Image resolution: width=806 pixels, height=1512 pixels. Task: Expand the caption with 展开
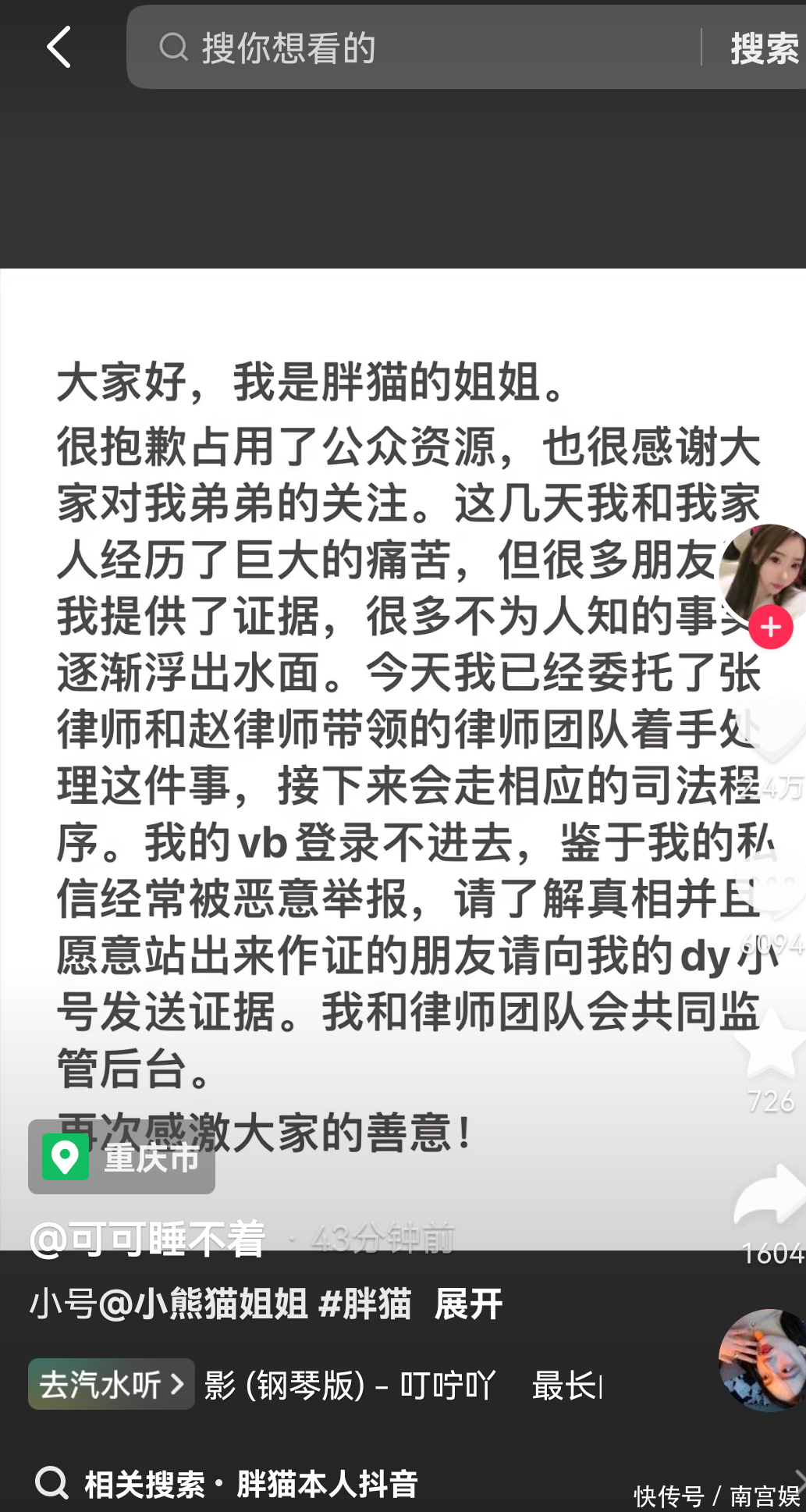click(x=468, y=1304)
